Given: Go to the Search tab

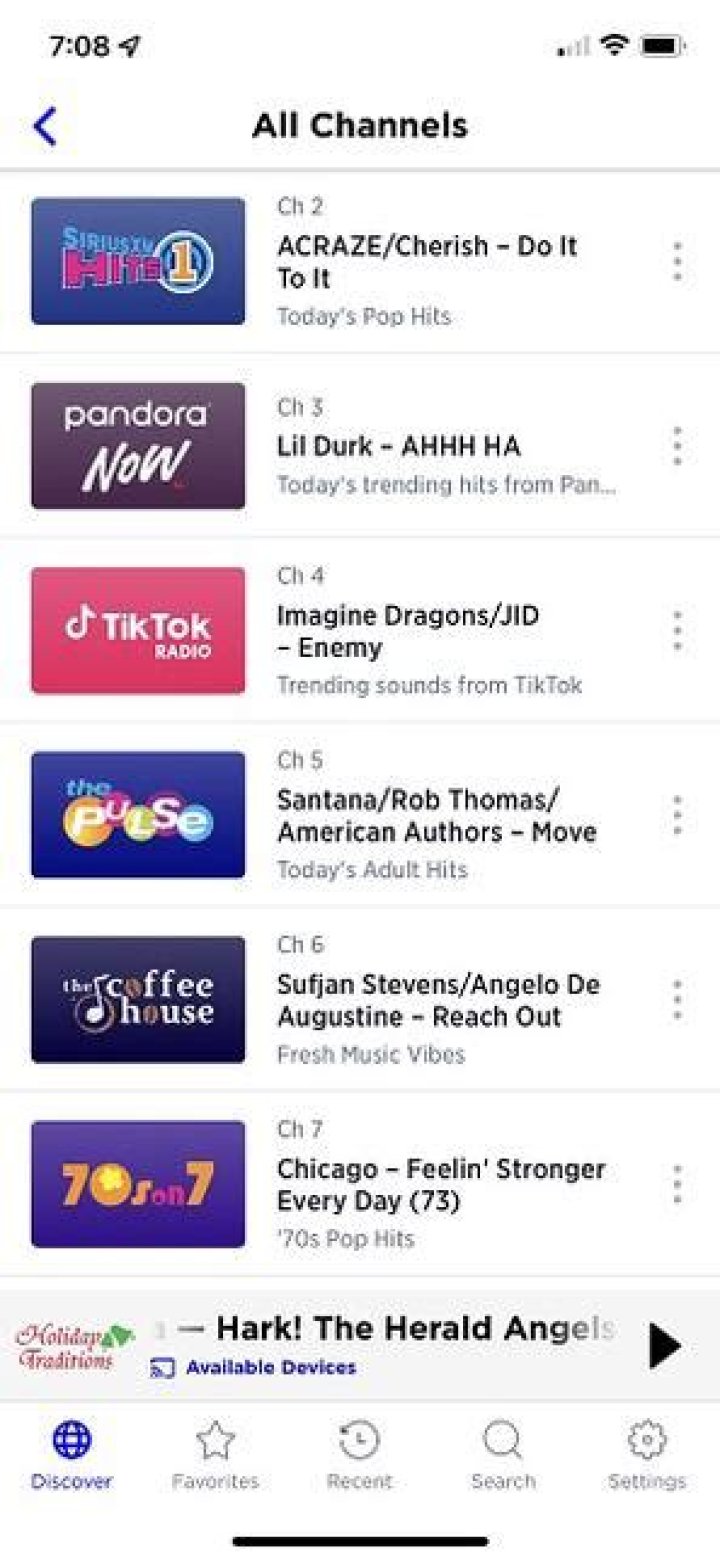Looking at the screenshot, I should click(x=503, y=1456).
